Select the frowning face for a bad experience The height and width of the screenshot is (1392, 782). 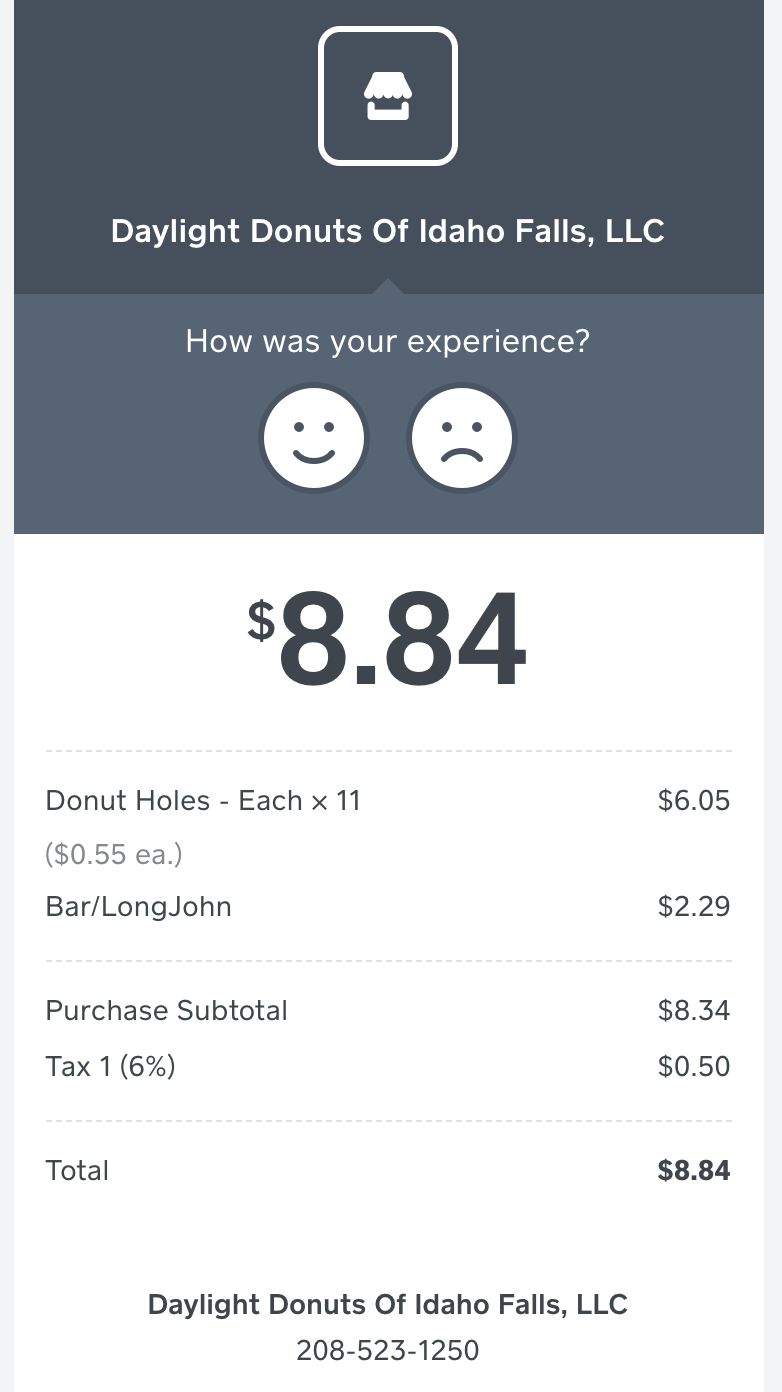[461, 438]
